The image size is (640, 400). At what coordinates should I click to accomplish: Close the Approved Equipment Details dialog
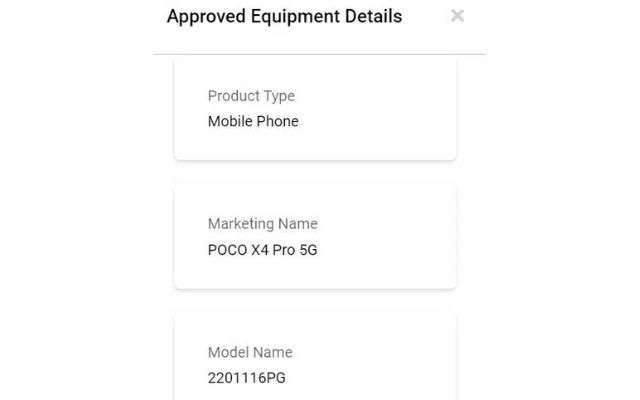(x=457, y=16)
